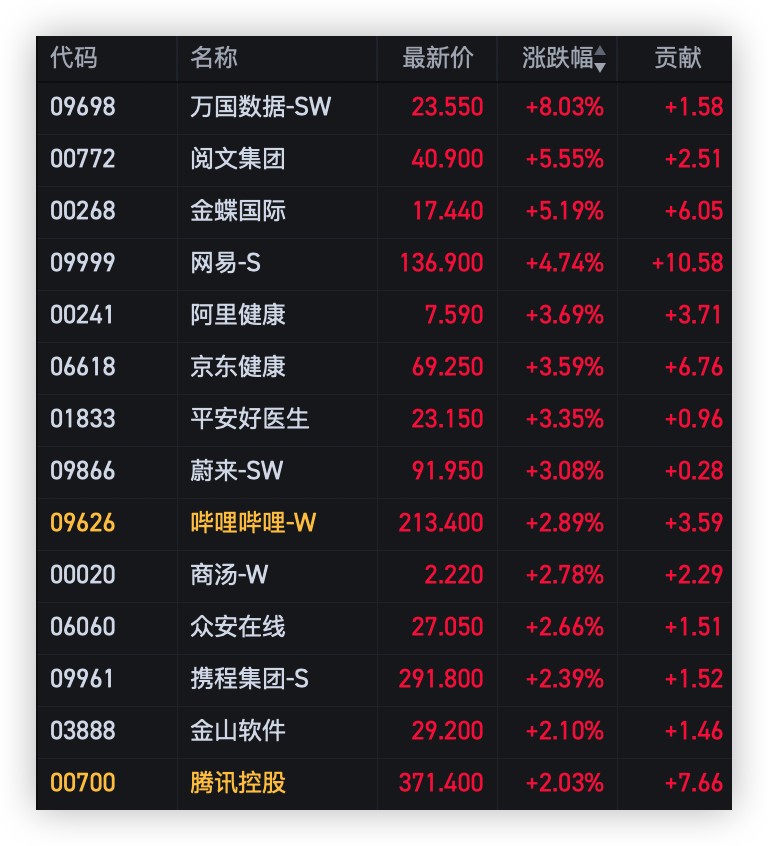
Task: View the 商汤-W quote
Action: [x=229, y=574]
